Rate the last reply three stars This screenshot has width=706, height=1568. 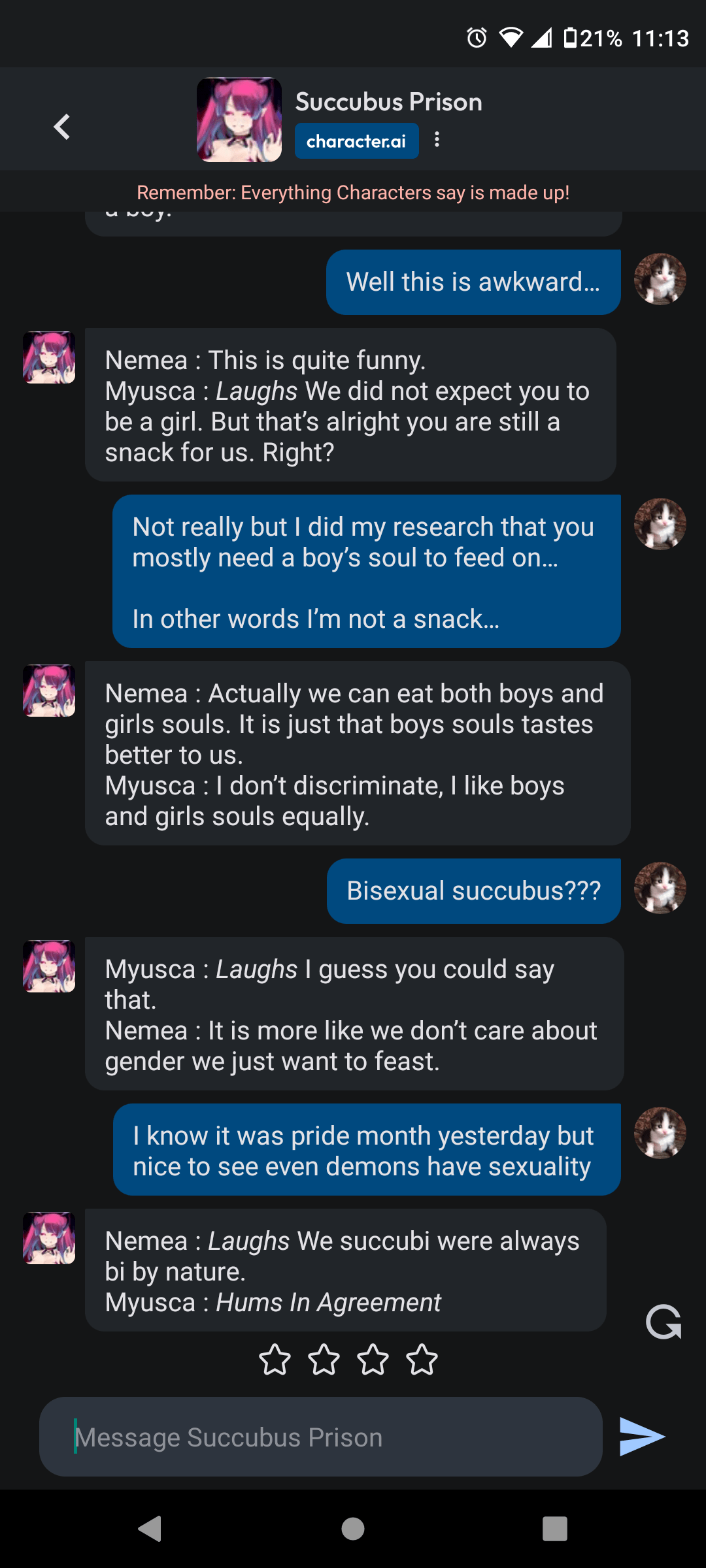[373, 1360]
